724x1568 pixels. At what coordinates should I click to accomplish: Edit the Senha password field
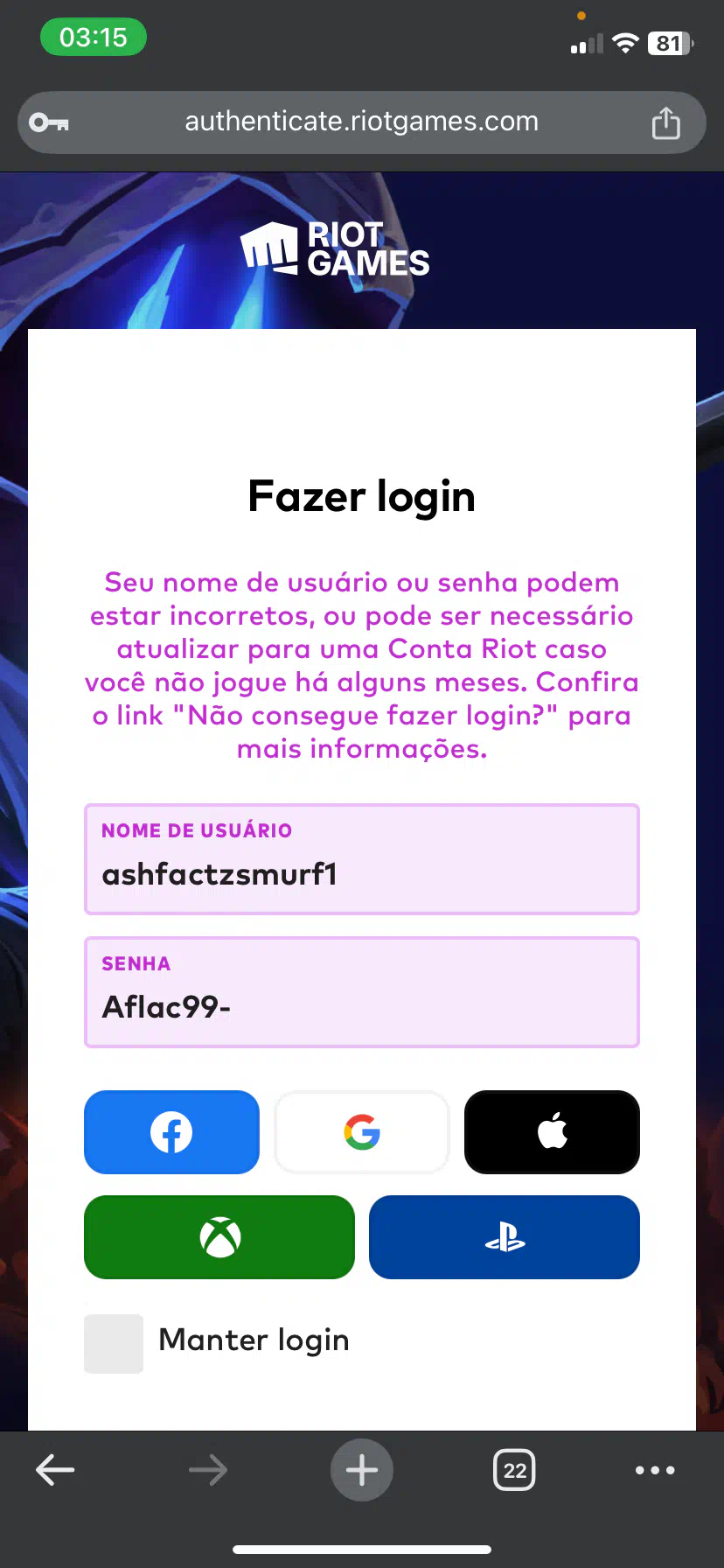coord(362,992)
